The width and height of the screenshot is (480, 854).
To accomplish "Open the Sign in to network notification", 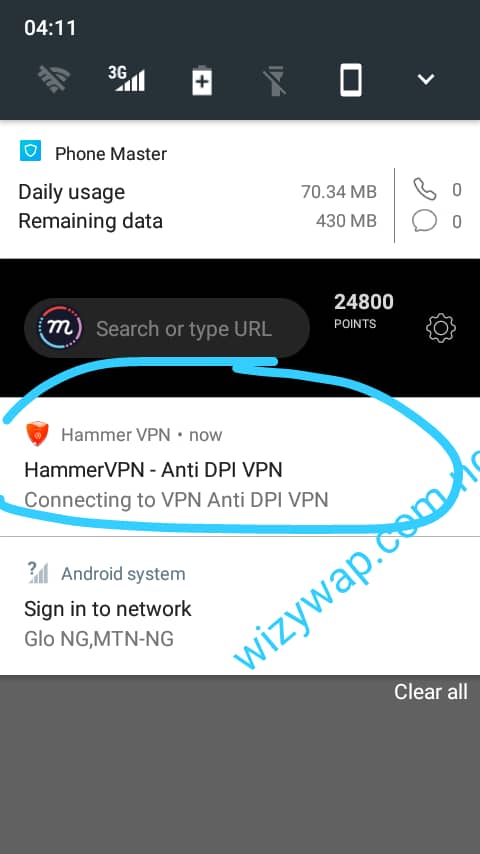I will [x=240, y=606].
